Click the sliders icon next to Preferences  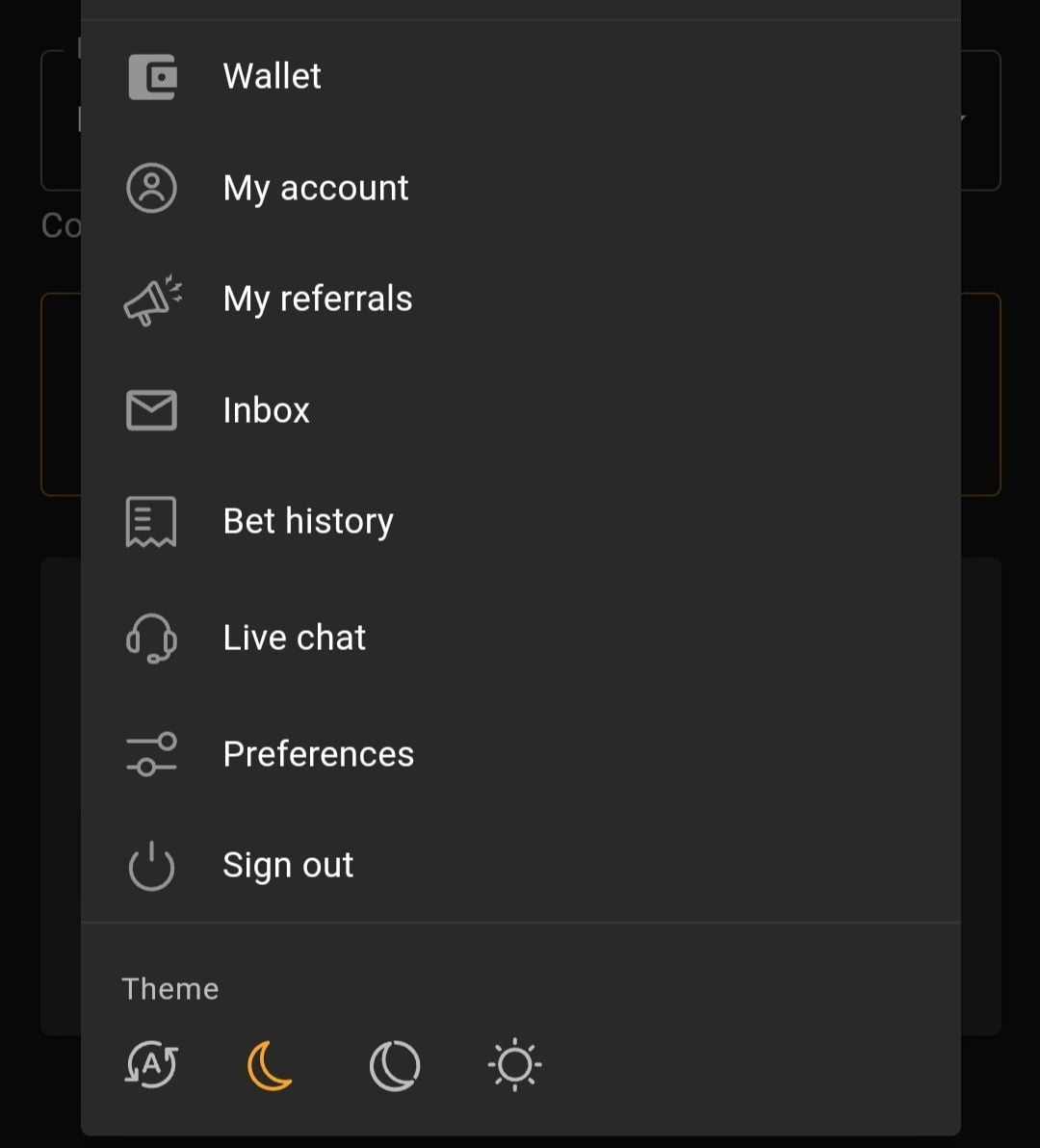point(151,754)
